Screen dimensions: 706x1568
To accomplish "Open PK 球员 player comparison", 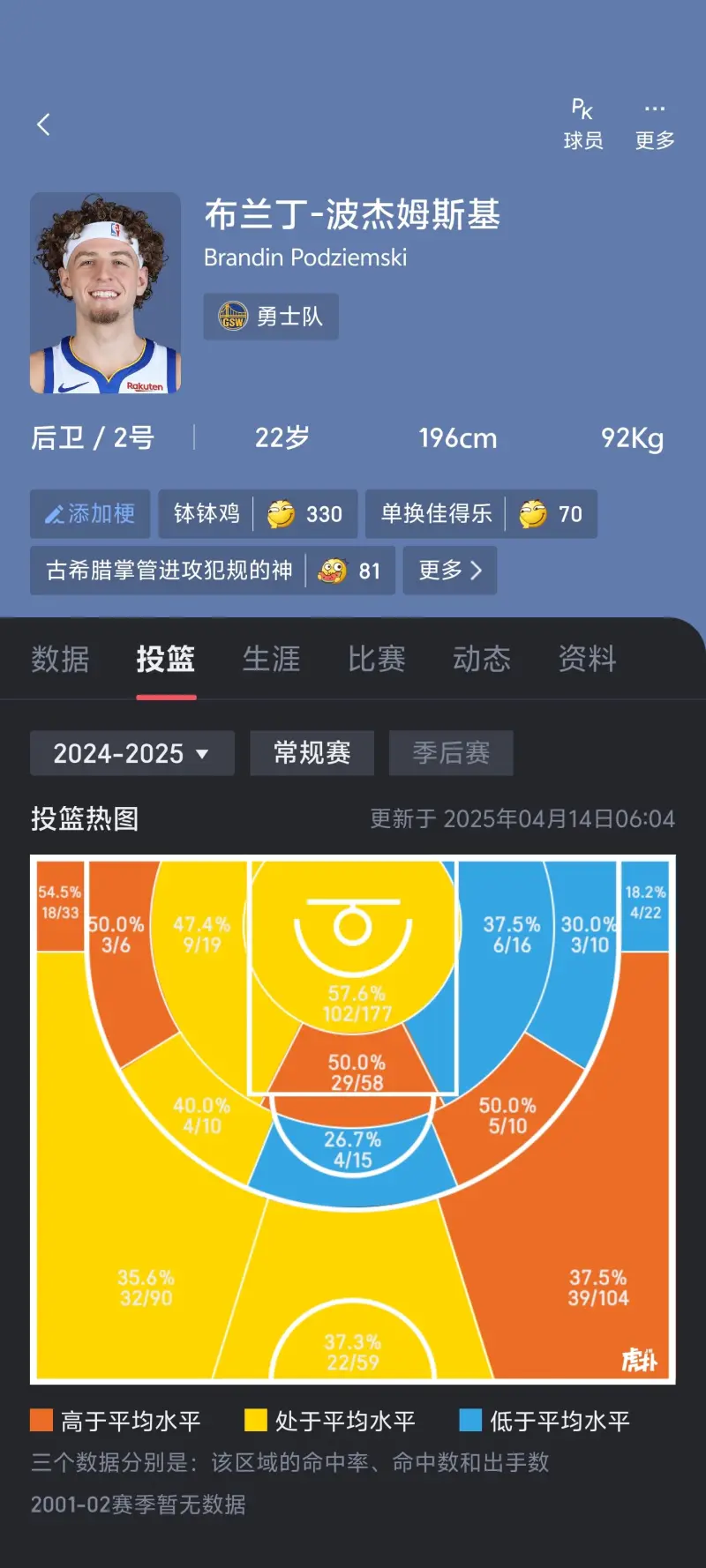I will 582,124.
